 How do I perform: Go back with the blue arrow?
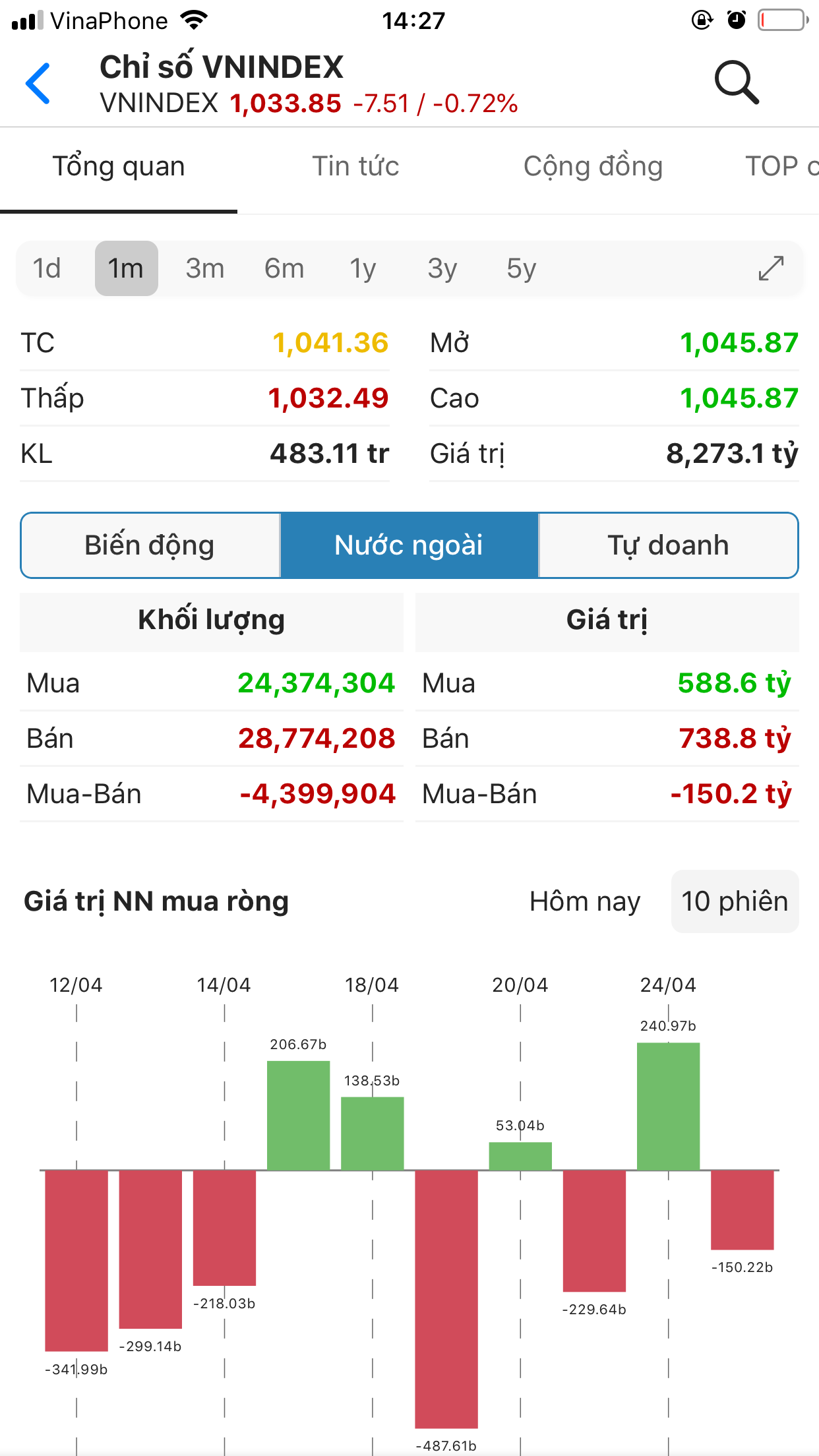pos(38,84)
